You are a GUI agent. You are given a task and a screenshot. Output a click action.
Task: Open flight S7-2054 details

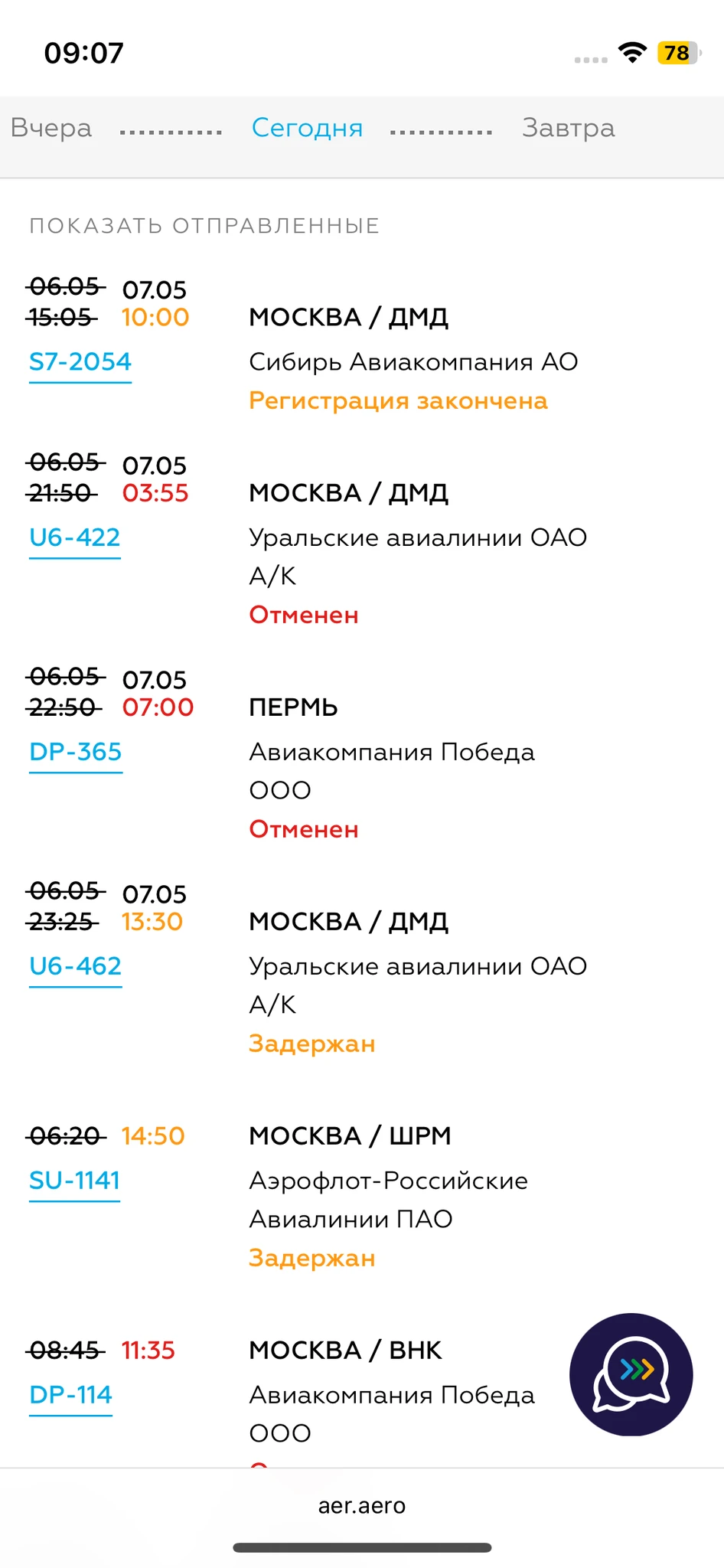click(x=80, y=362)
